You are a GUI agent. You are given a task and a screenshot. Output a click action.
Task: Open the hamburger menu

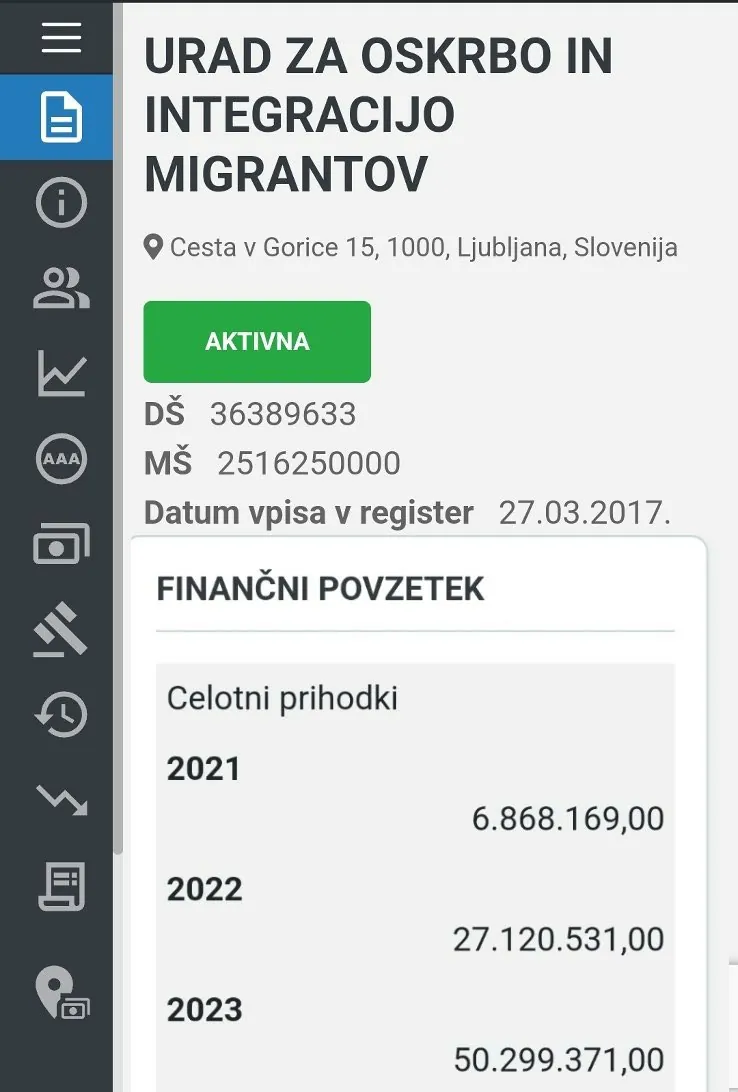pos(61,37)
